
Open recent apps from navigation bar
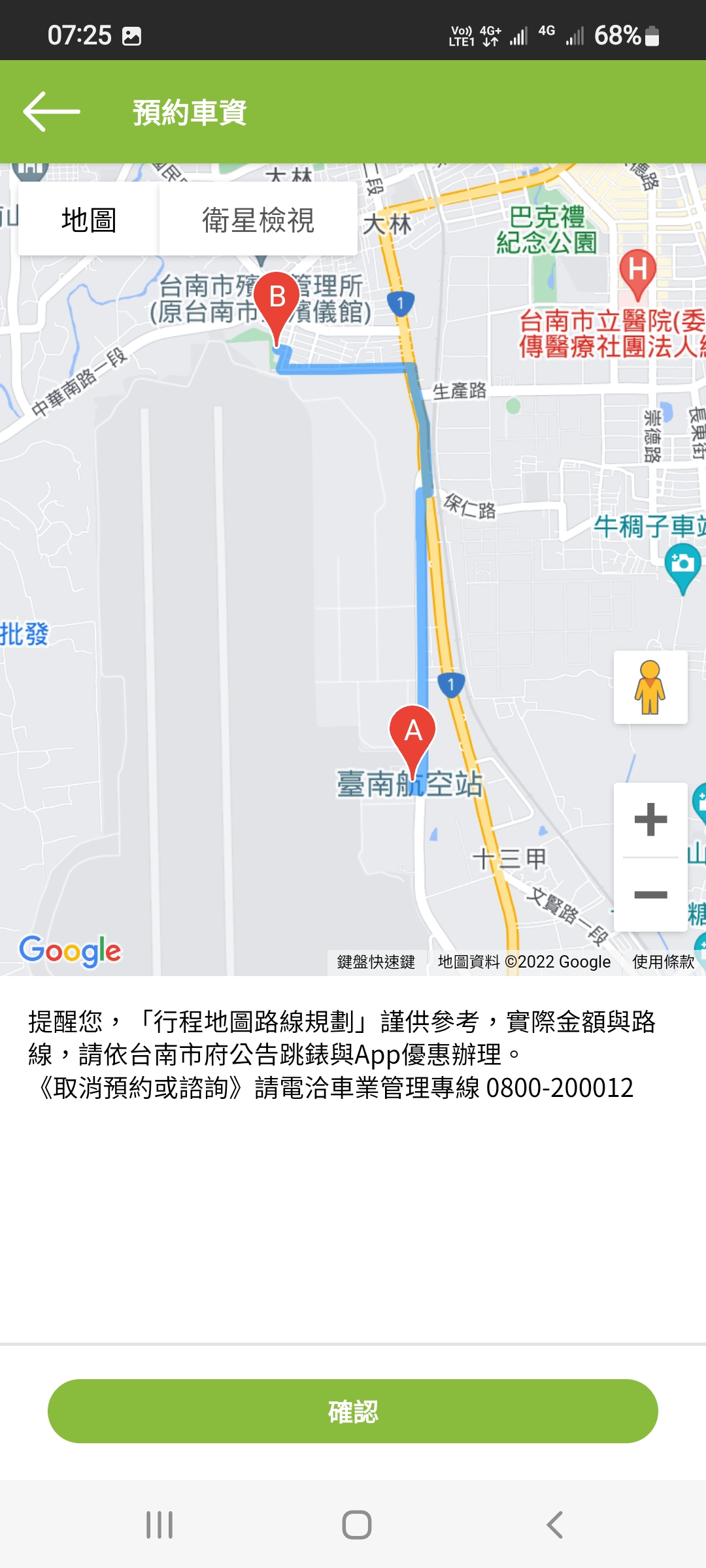tap(160, 1525)
